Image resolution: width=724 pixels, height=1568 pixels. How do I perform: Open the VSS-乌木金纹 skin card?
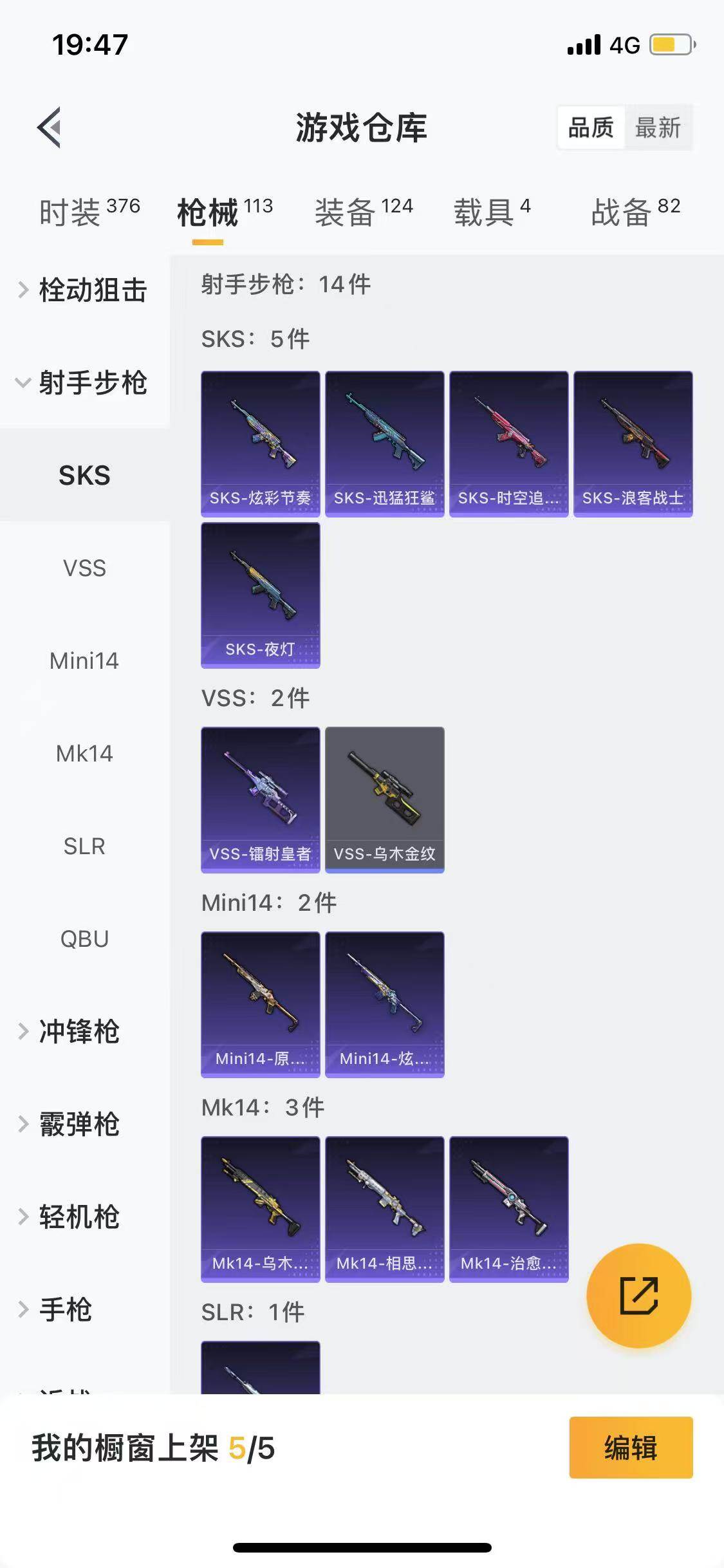click(x=384, y=800)
